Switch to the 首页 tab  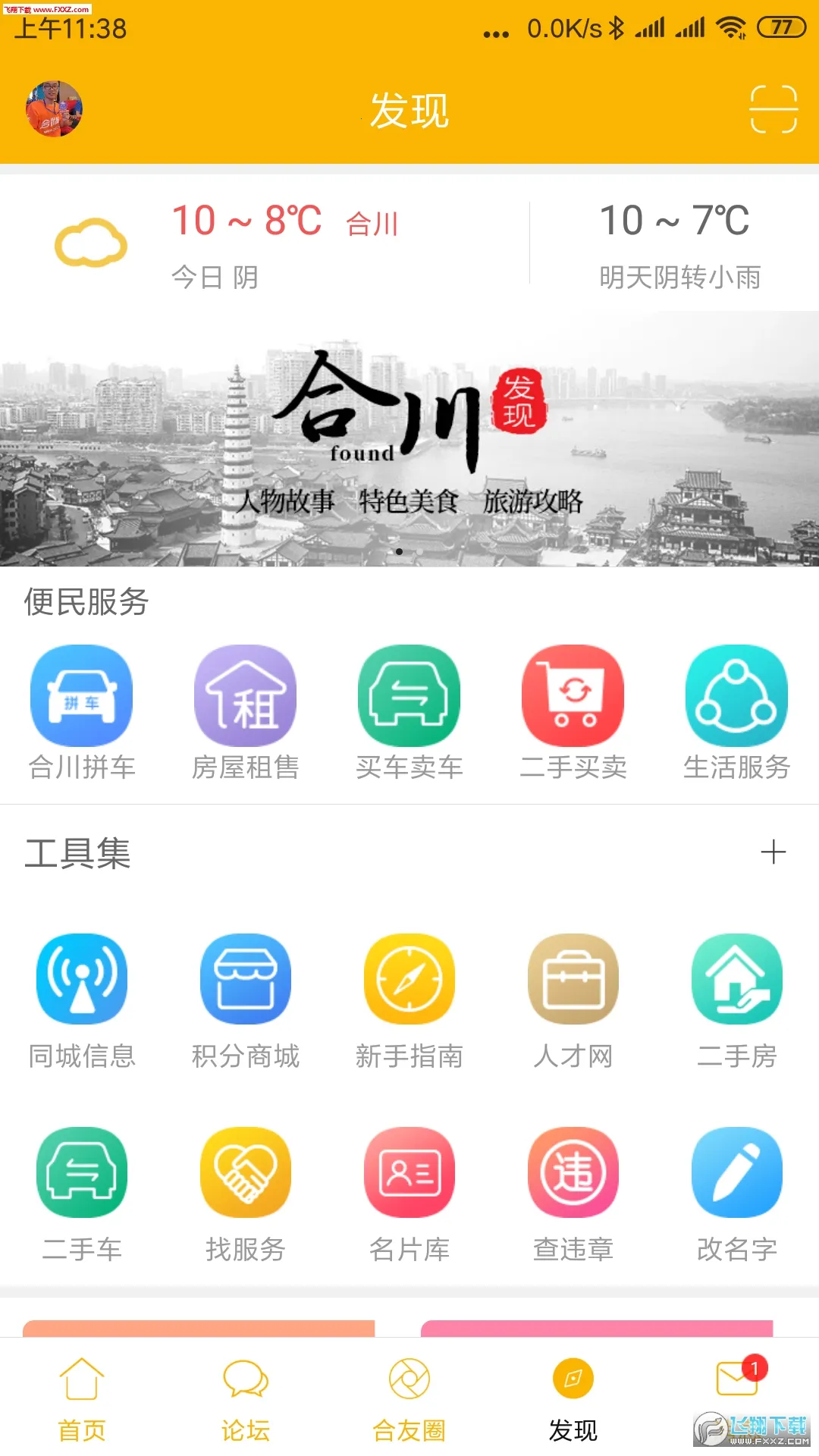coord(82,1398)
